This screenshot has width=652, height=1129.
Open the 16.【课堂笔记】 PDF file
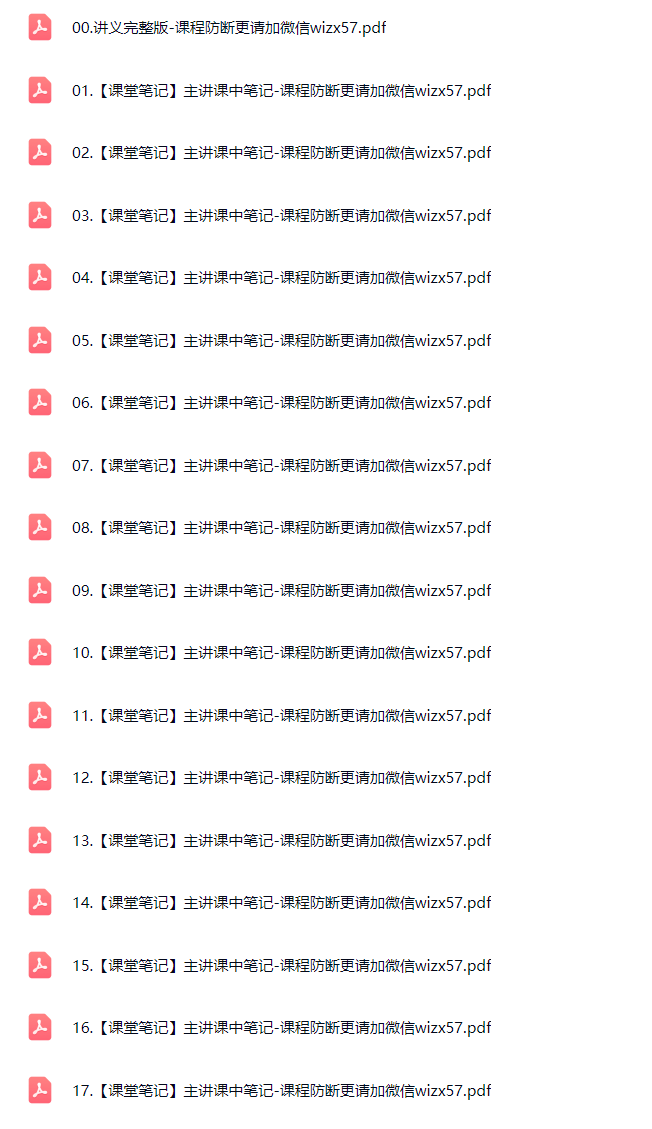pos(281,1028)
